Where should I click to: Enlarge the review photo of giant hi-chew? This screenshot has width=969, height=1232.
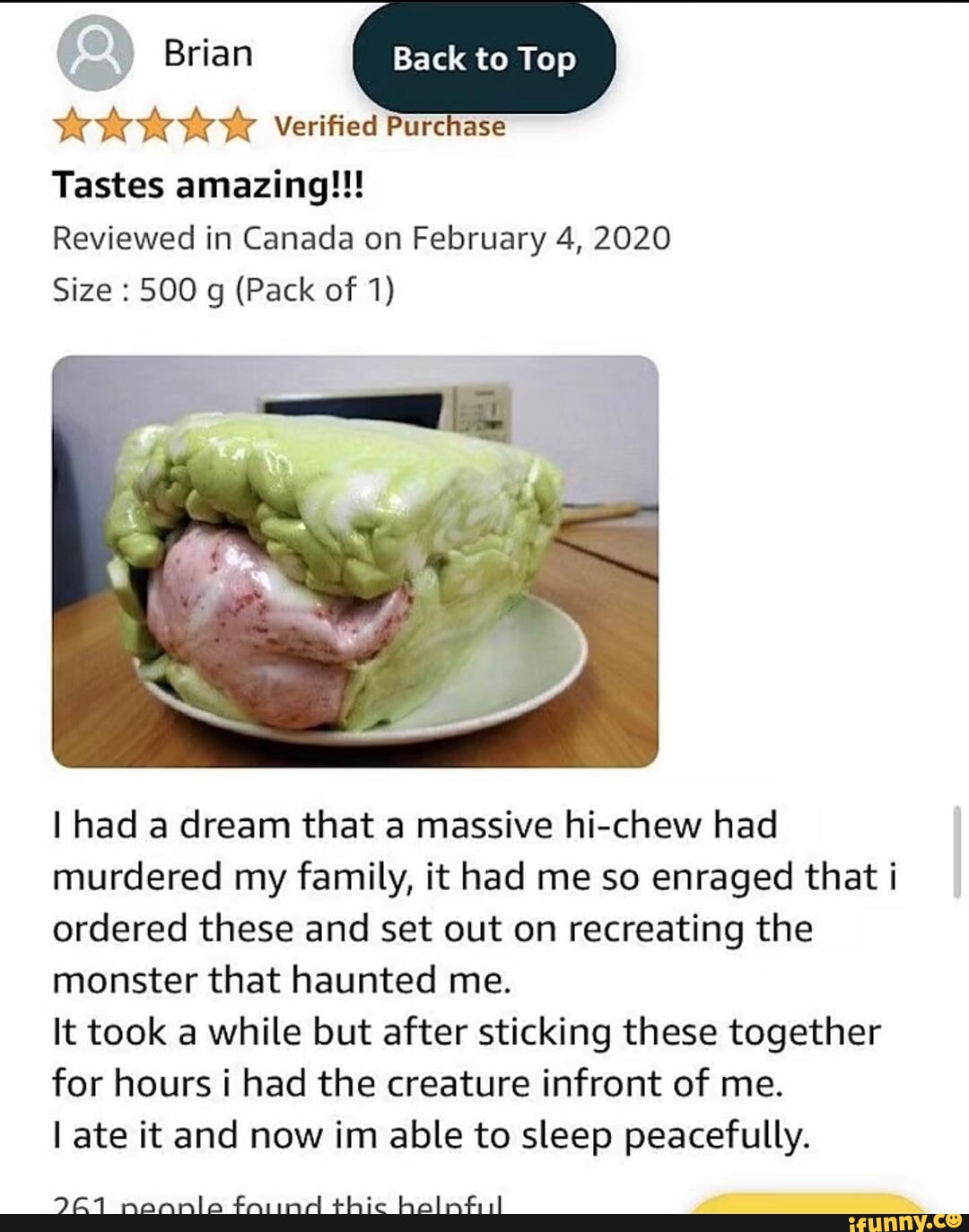click(355, 562)
